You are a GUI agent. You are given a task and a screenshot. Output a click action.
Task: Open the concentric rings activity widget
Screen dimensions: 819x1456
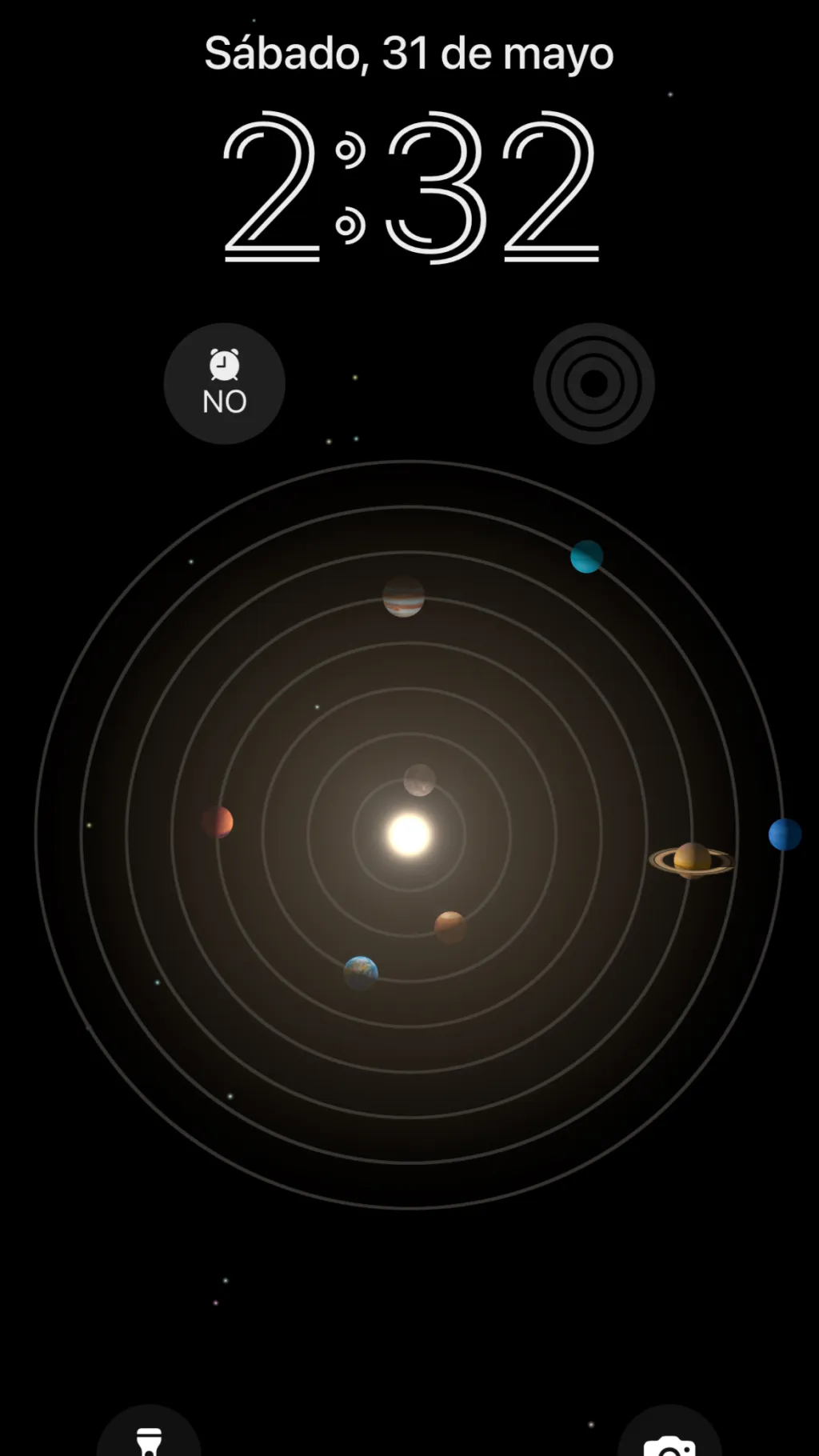[593, 384]
